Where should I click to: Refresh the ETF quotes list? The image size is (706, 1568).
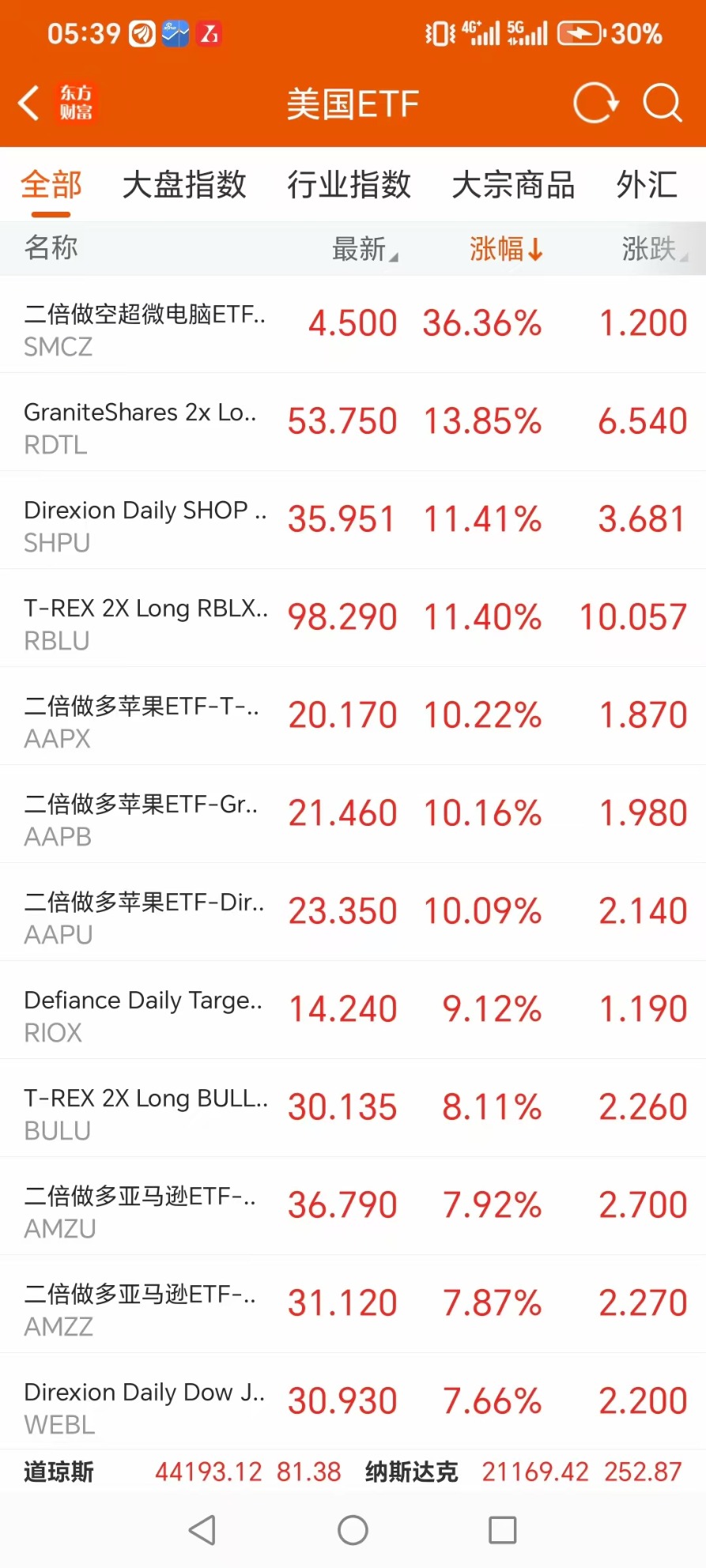pyautogui.click(x=595, y=103)
